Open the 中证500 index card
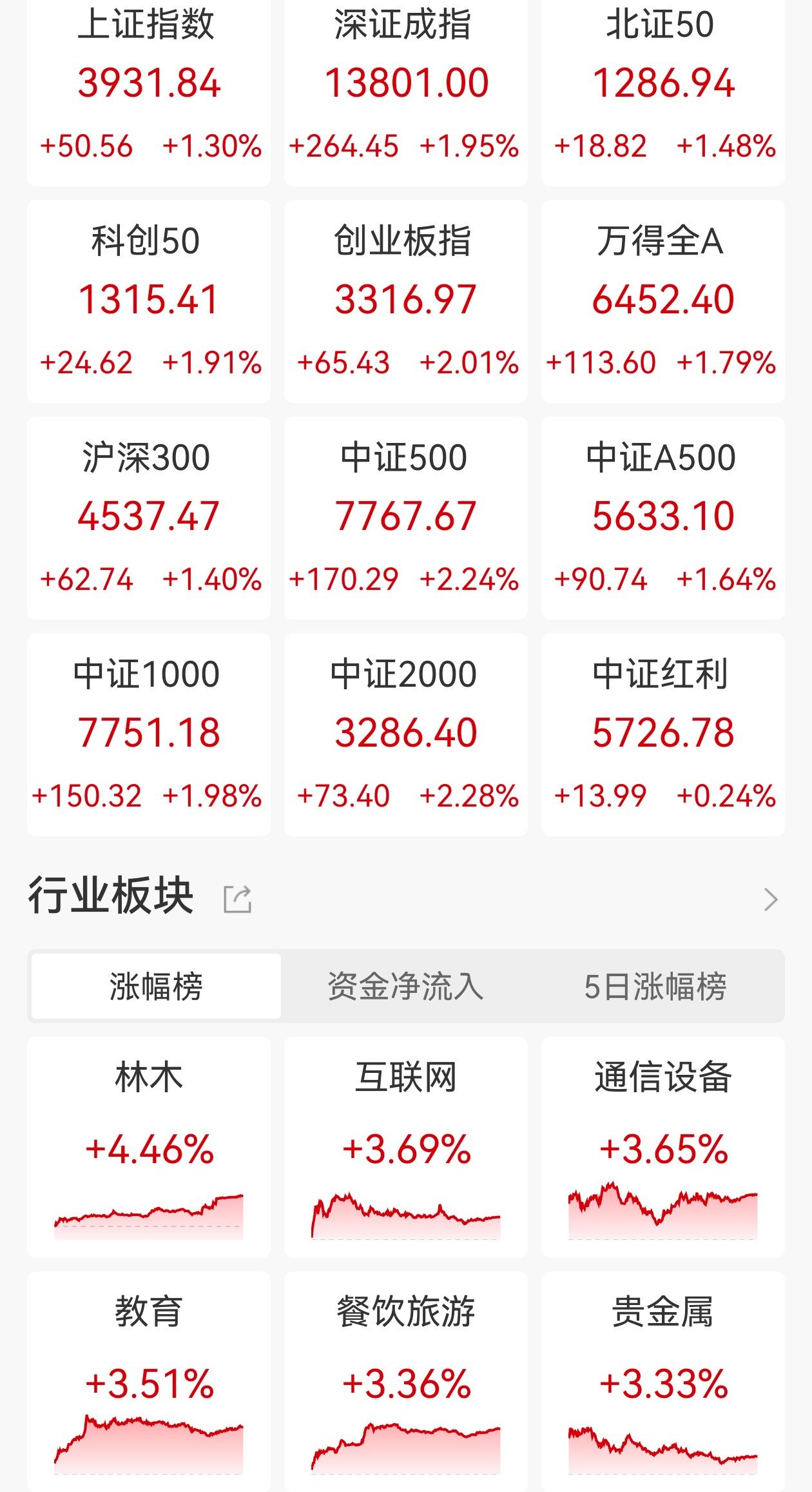The height and width of the screenshot is (1492, 812). click(x=406, y=518)
